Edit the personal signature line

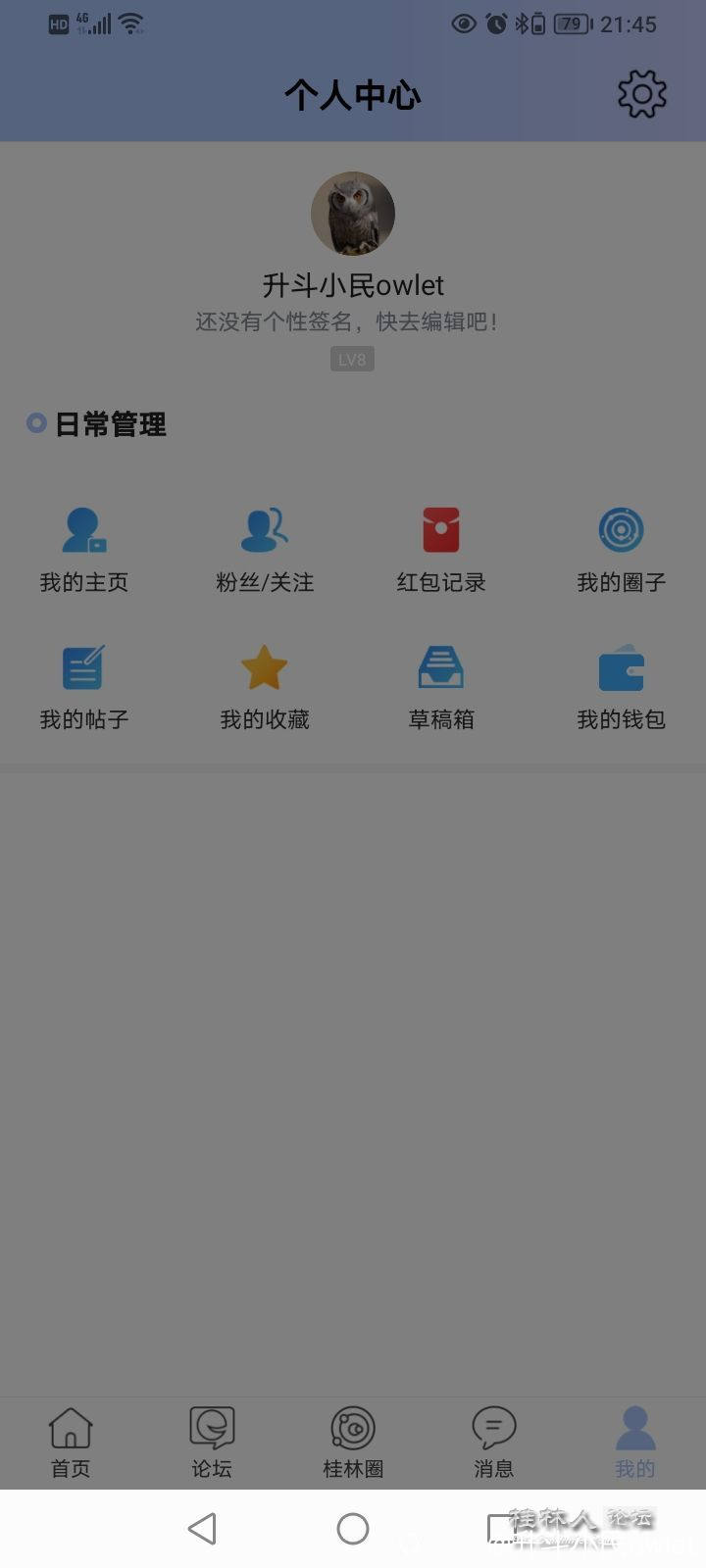347,321
